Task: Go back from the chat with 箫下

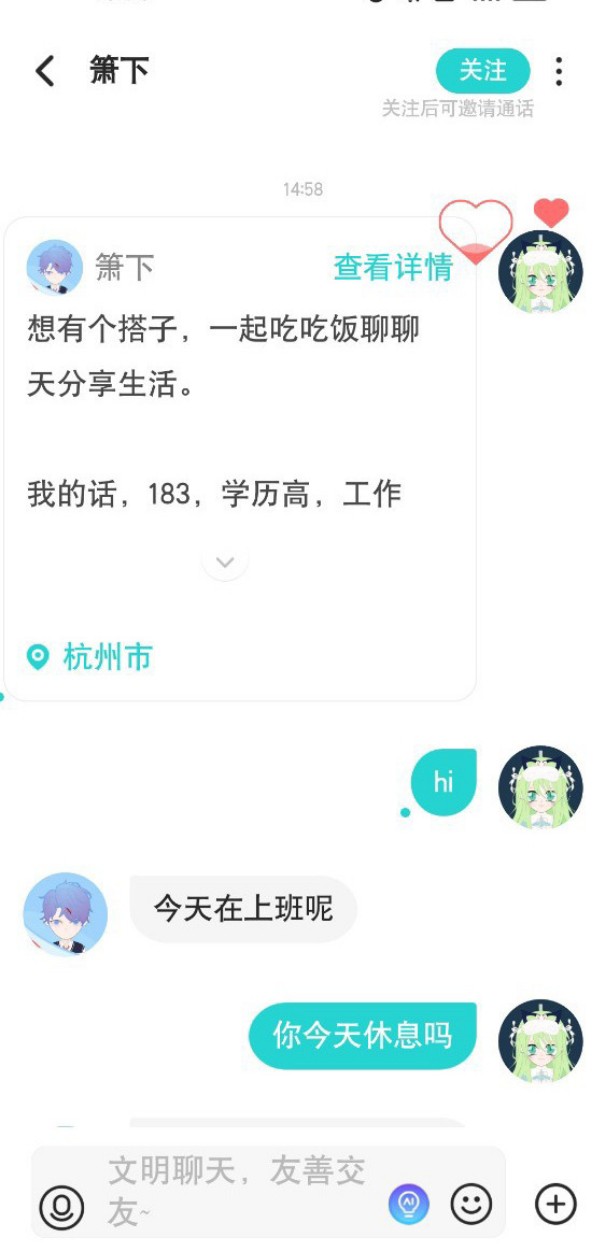Action: pos(45,72)
